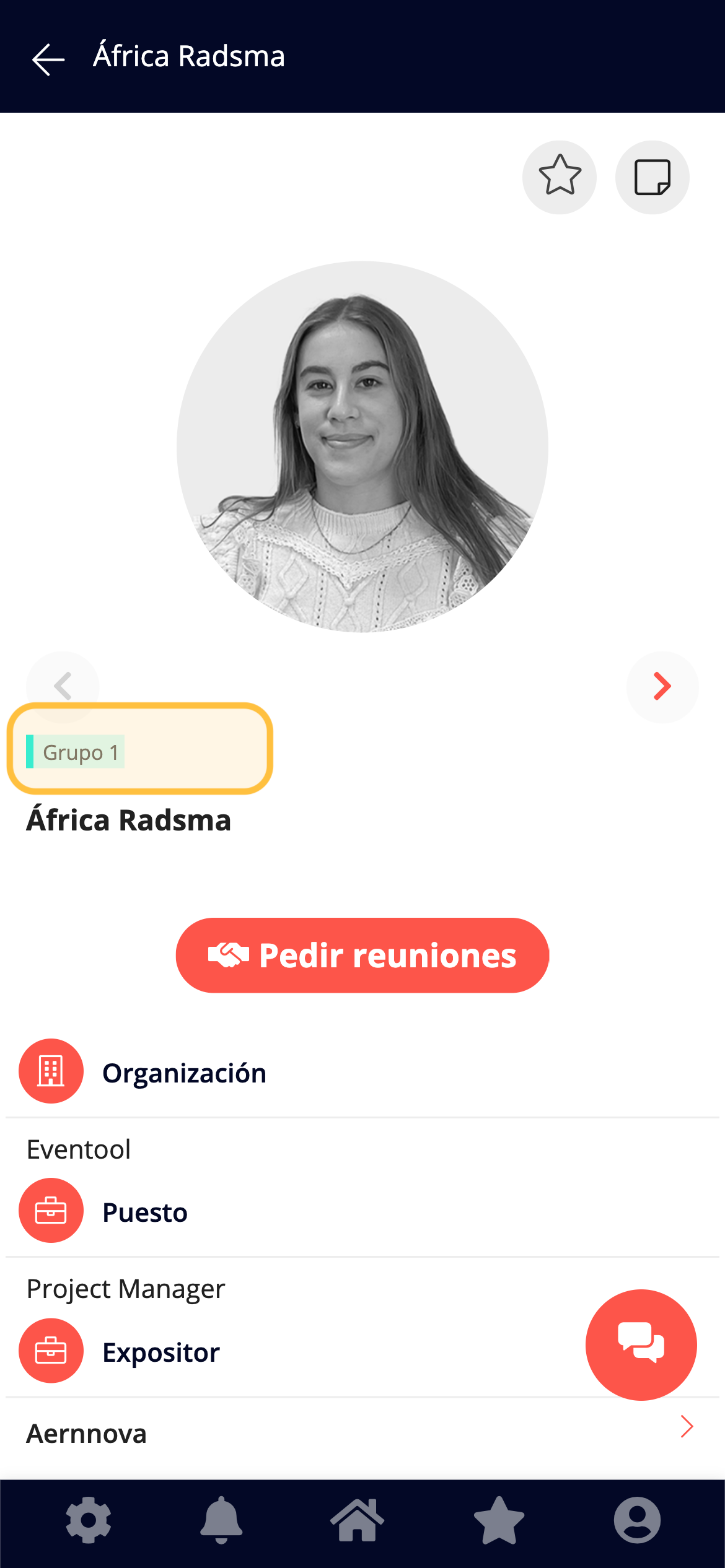Open the note icon for this profile

[652, 177]
